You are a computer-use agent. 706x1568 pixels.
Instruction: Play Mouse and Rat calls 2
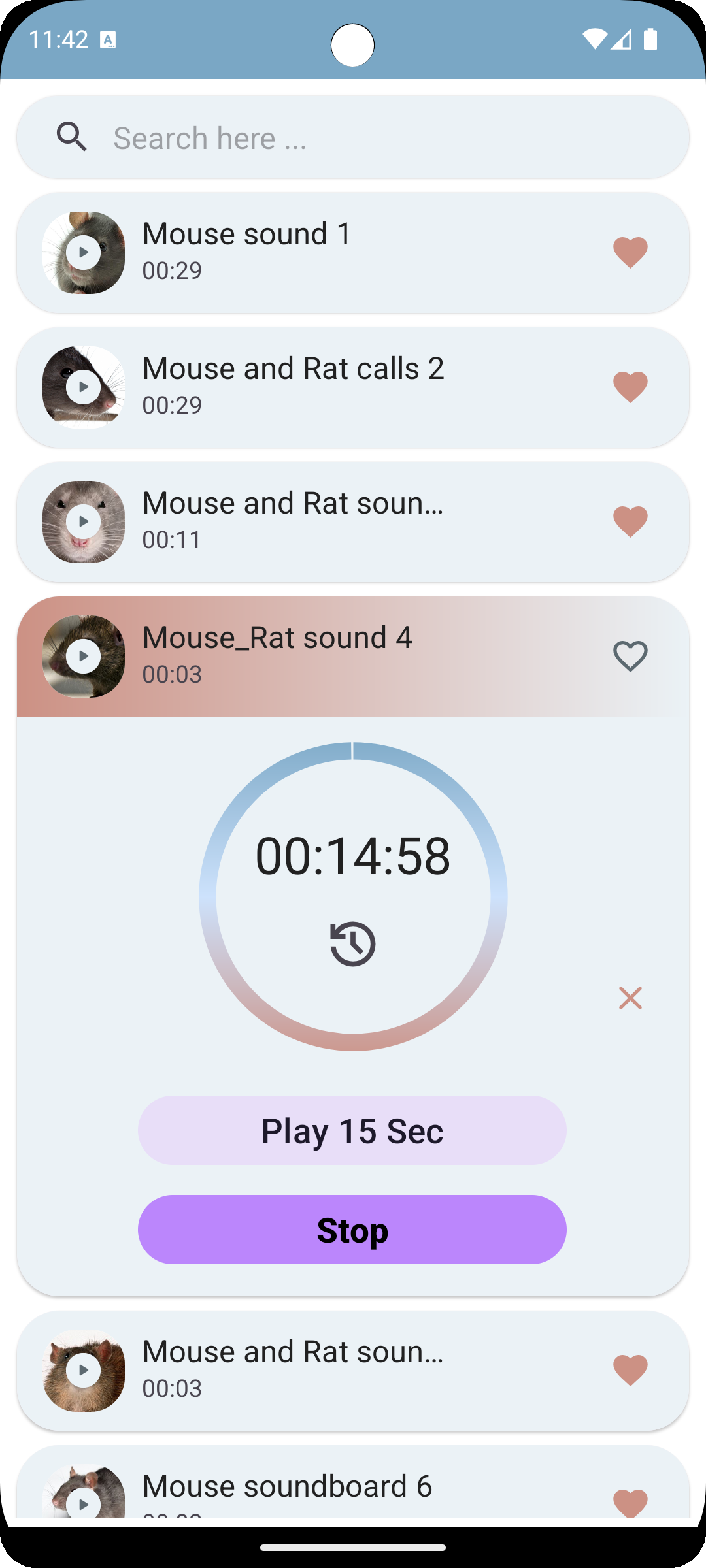click(84, 387)
